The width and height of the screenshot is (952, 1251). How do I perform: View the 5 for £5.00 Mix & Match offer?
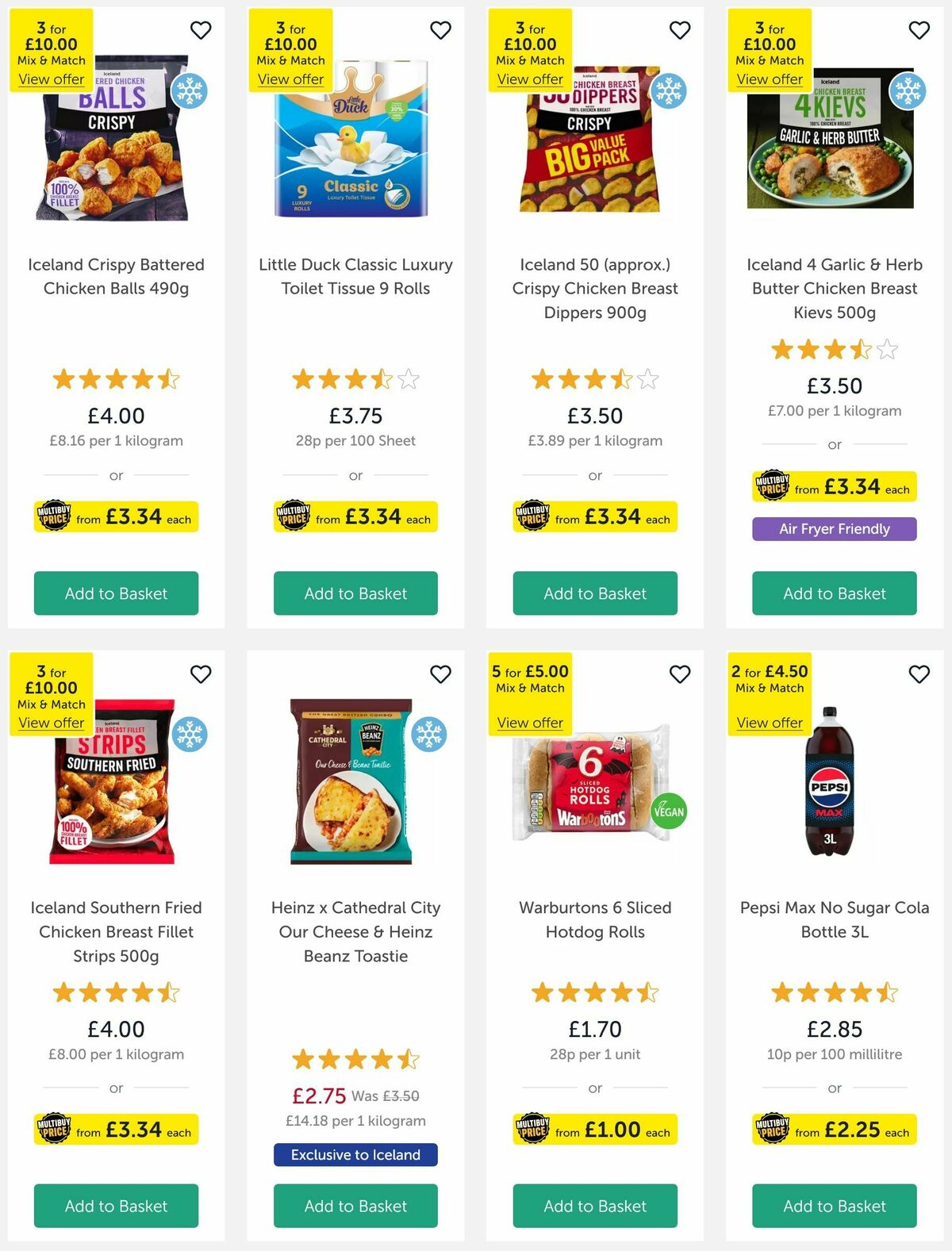point(529,722)
